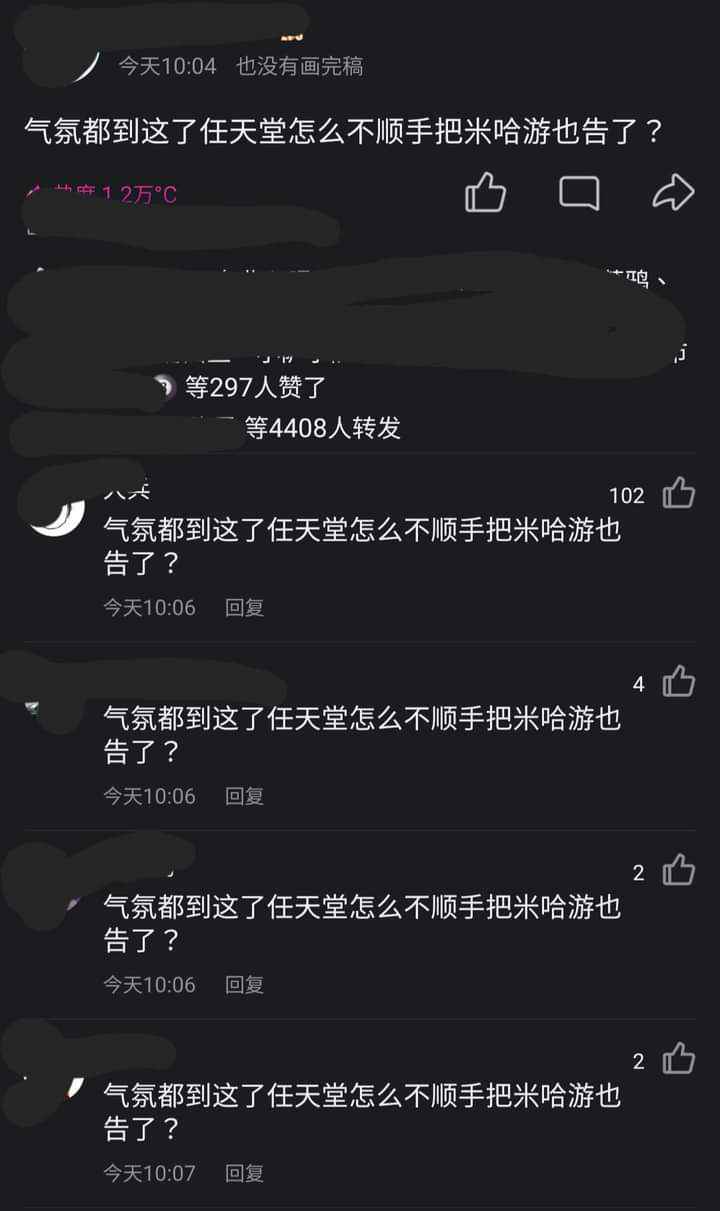Like the main post with thumbs-up icon
The height and width of the screenshot is (1211, 720).
tap(486, 192)
